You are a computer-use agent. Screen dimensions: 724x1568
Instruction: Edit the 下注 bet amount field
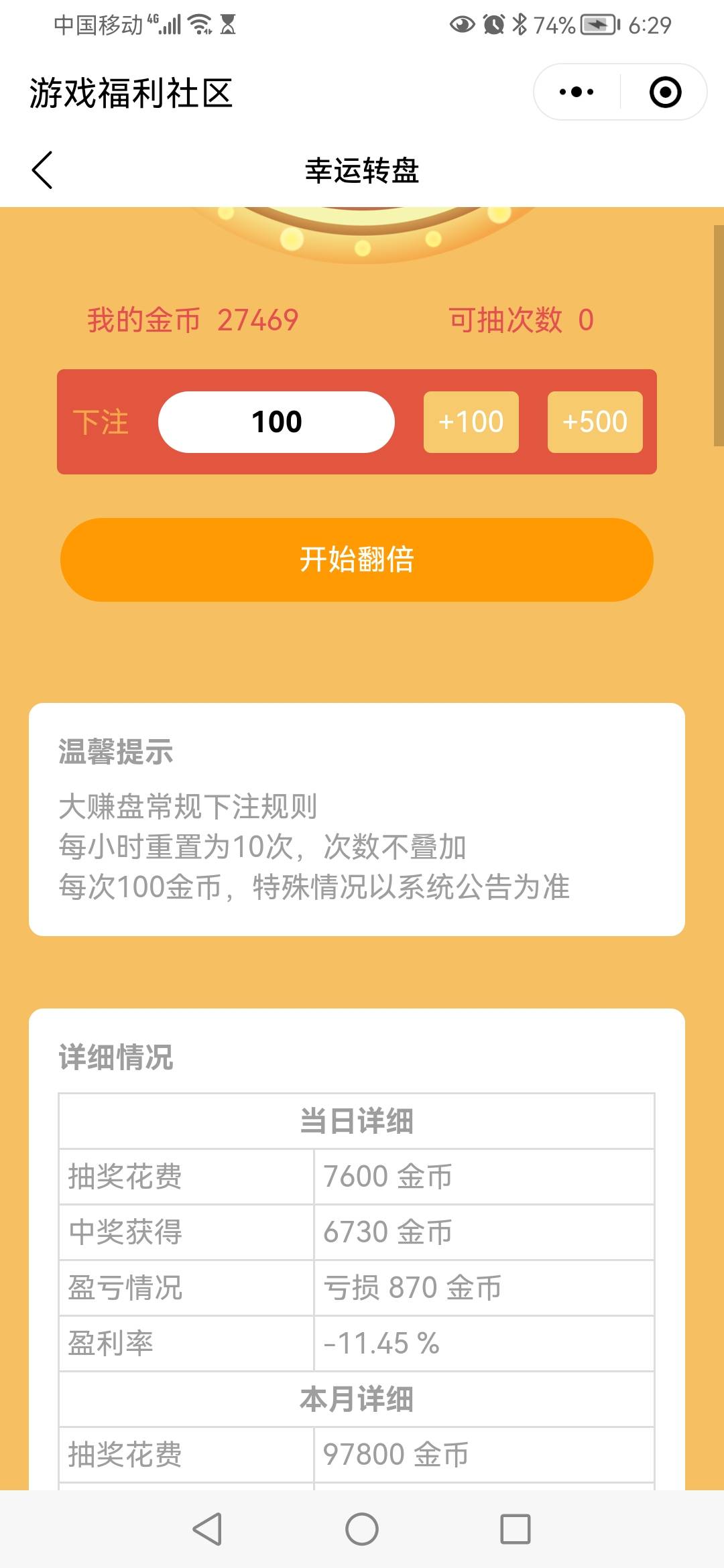276,422
